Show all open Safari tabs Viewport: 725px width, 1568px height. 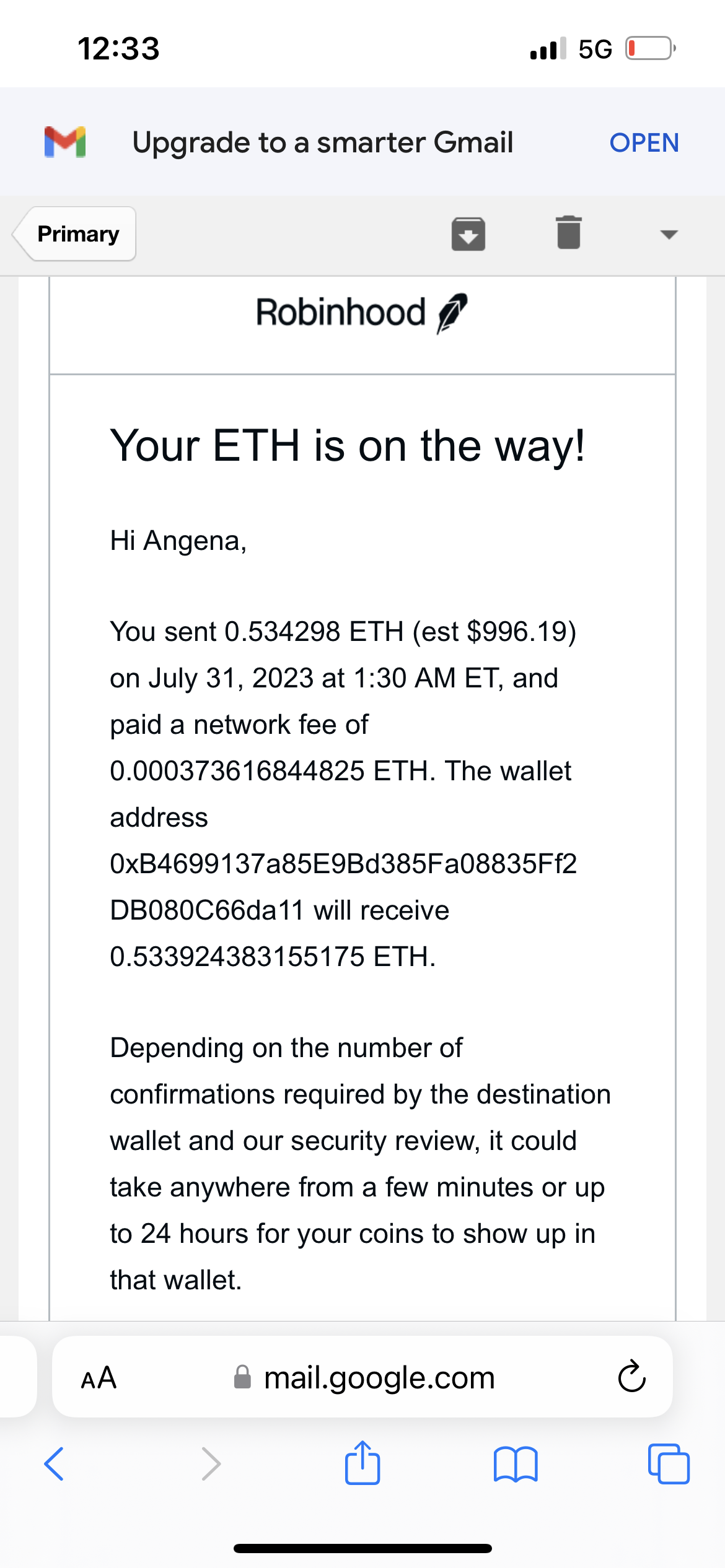tap(668, 1464)
